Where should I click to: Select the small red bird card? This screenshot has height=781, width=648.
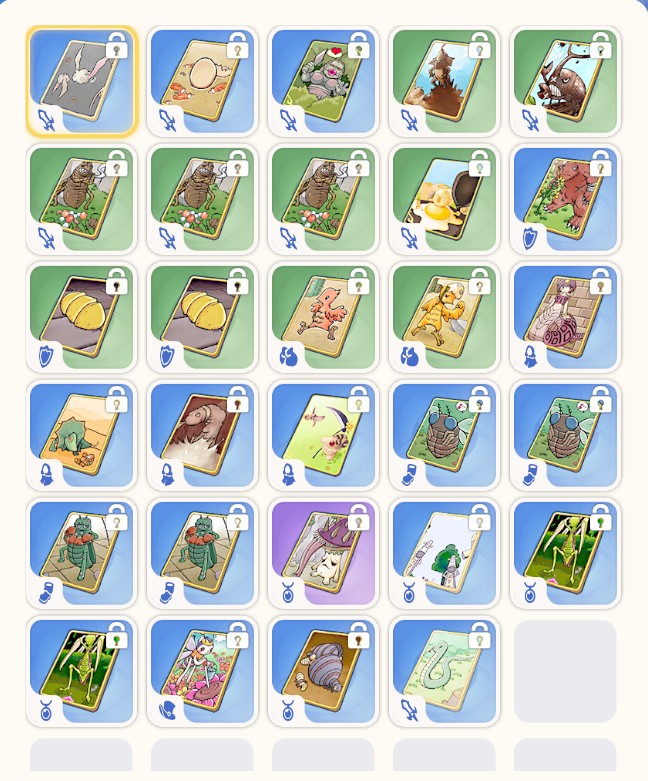point(323,317)
